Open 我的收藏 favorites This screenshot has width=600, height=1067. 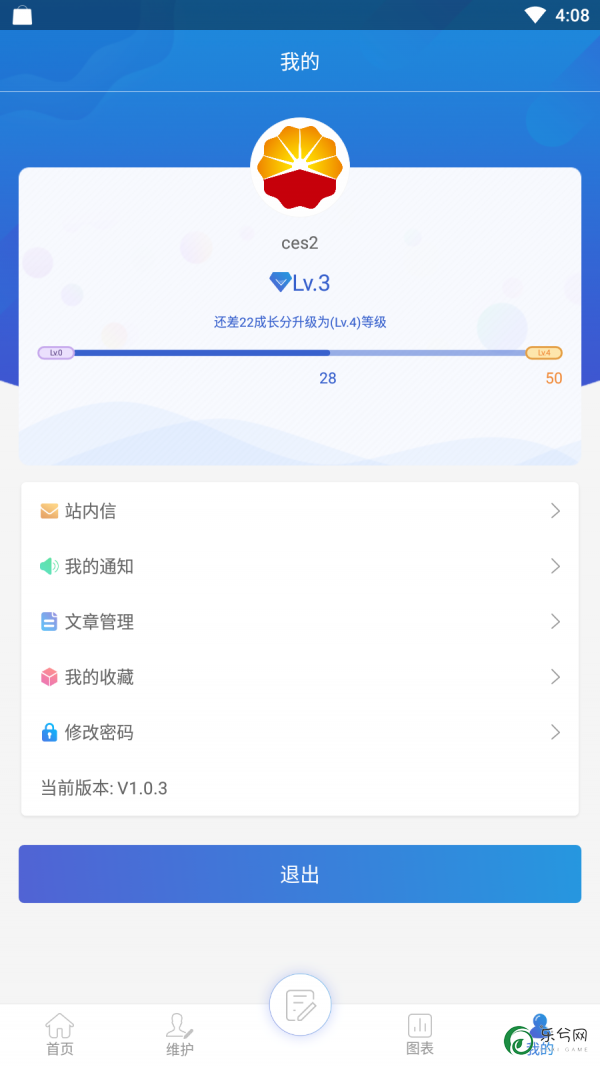(300, 677)
